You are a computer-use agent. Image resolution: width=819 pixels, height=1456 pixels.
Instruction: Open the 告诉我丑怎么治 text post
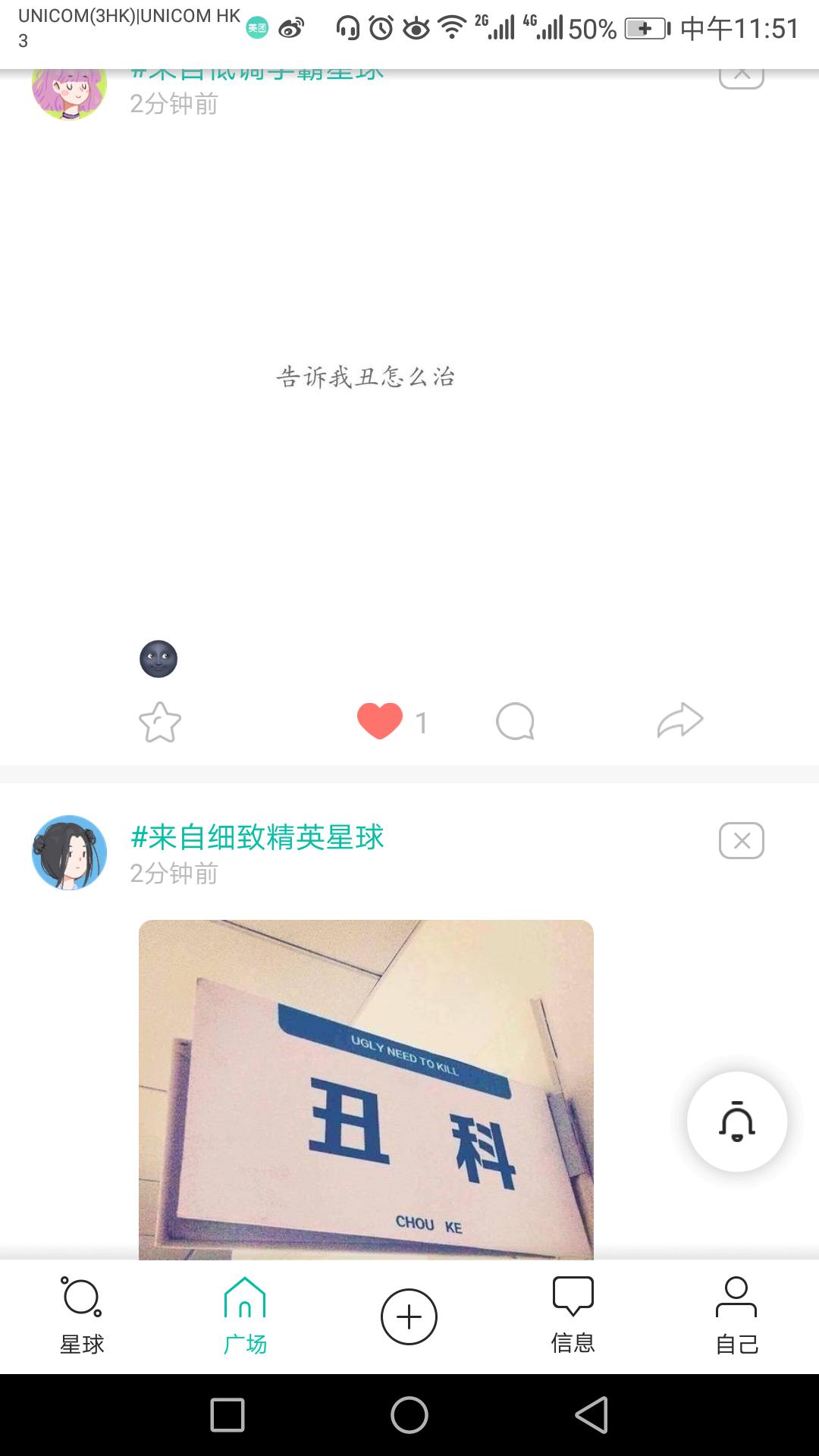click(x=366, y=377)
